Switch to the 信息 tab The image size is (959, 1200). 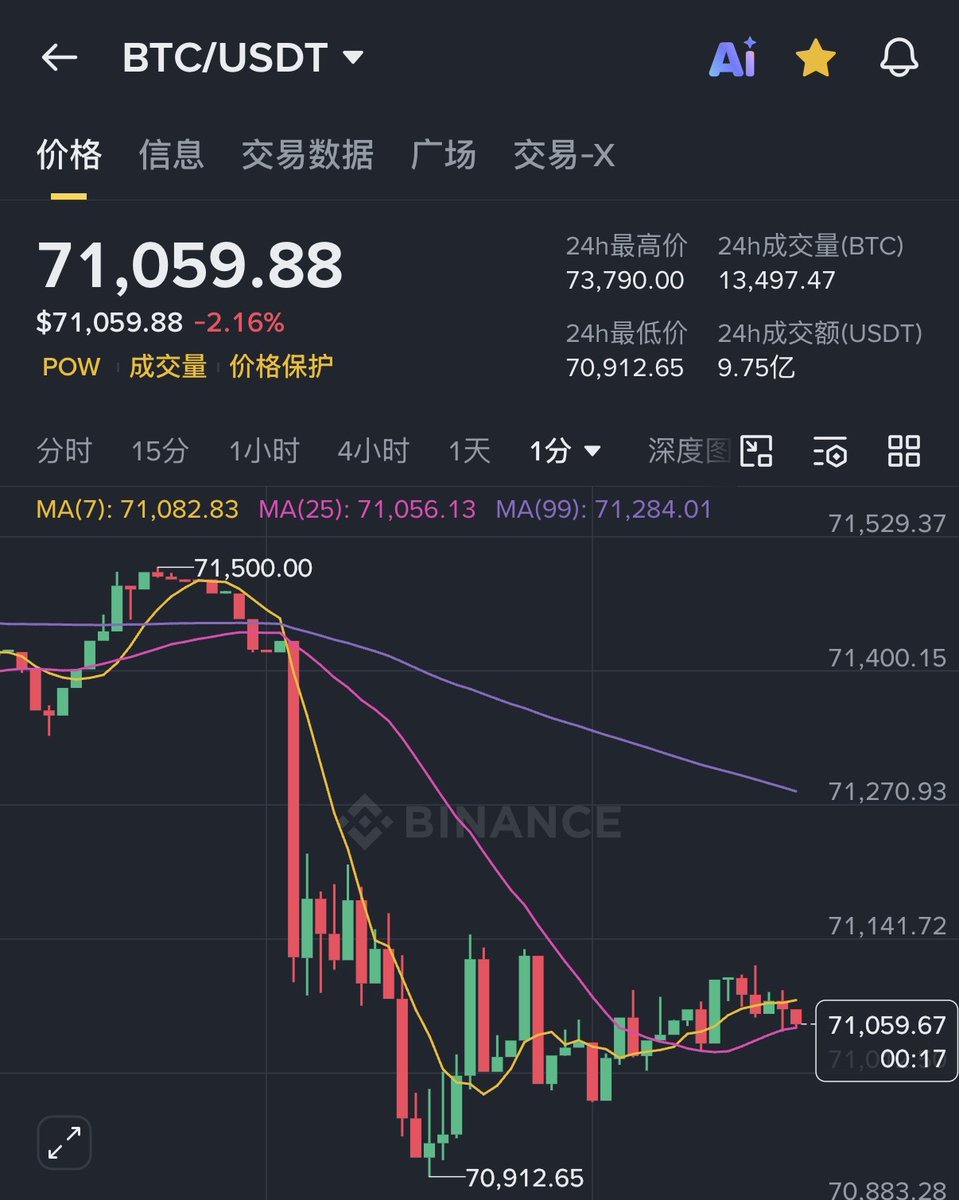pyautogui.click(x=171, y=155)
